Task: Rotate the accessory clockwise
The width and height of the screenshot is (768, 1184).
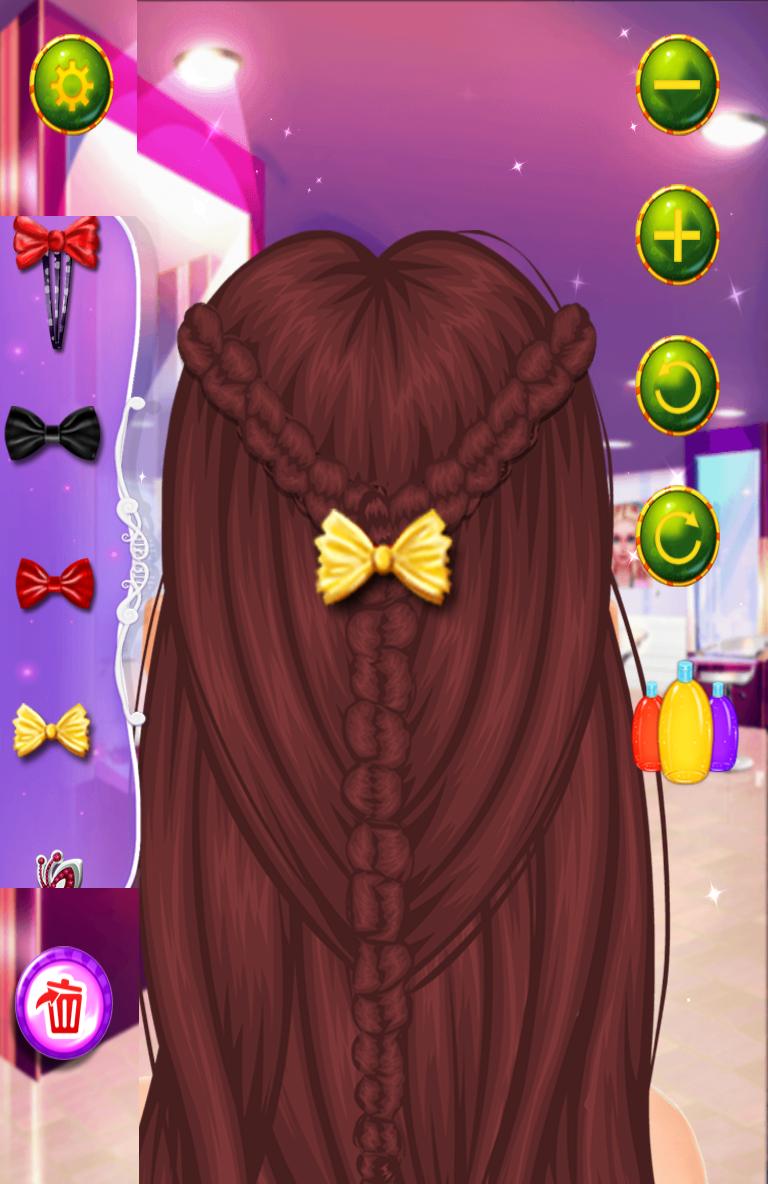Action: click(x=677, y=537)
